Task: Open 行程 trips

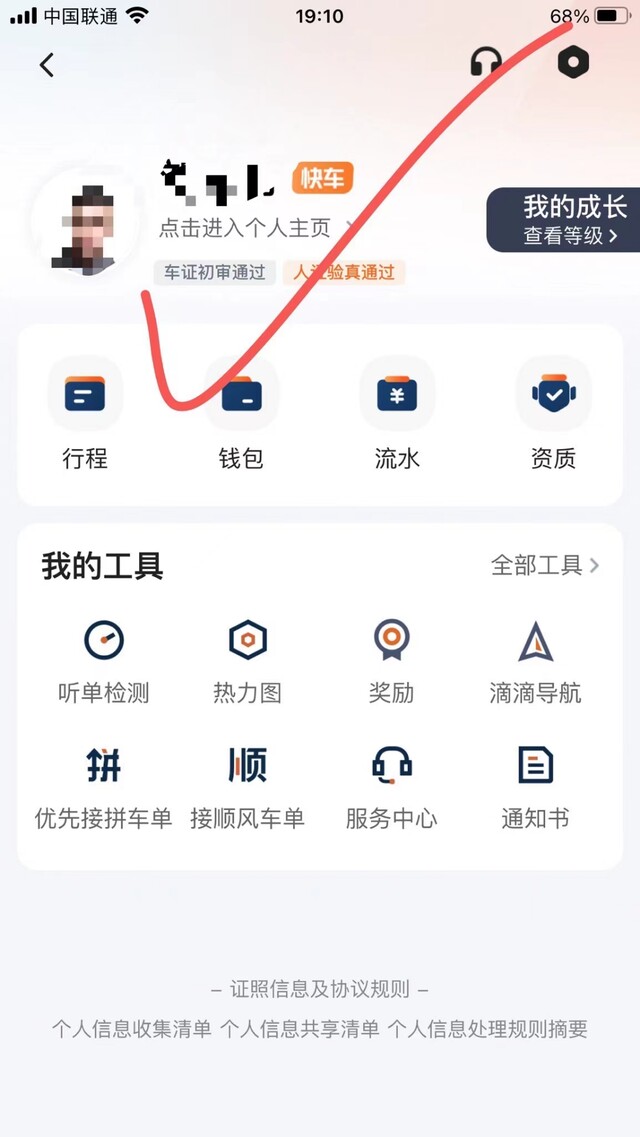Action: point(85,413)
